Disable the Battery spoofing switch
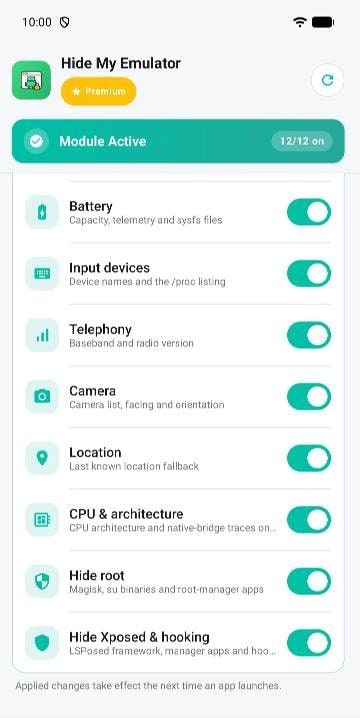Screen dimensions: 360x718 (x=309, y=212)
